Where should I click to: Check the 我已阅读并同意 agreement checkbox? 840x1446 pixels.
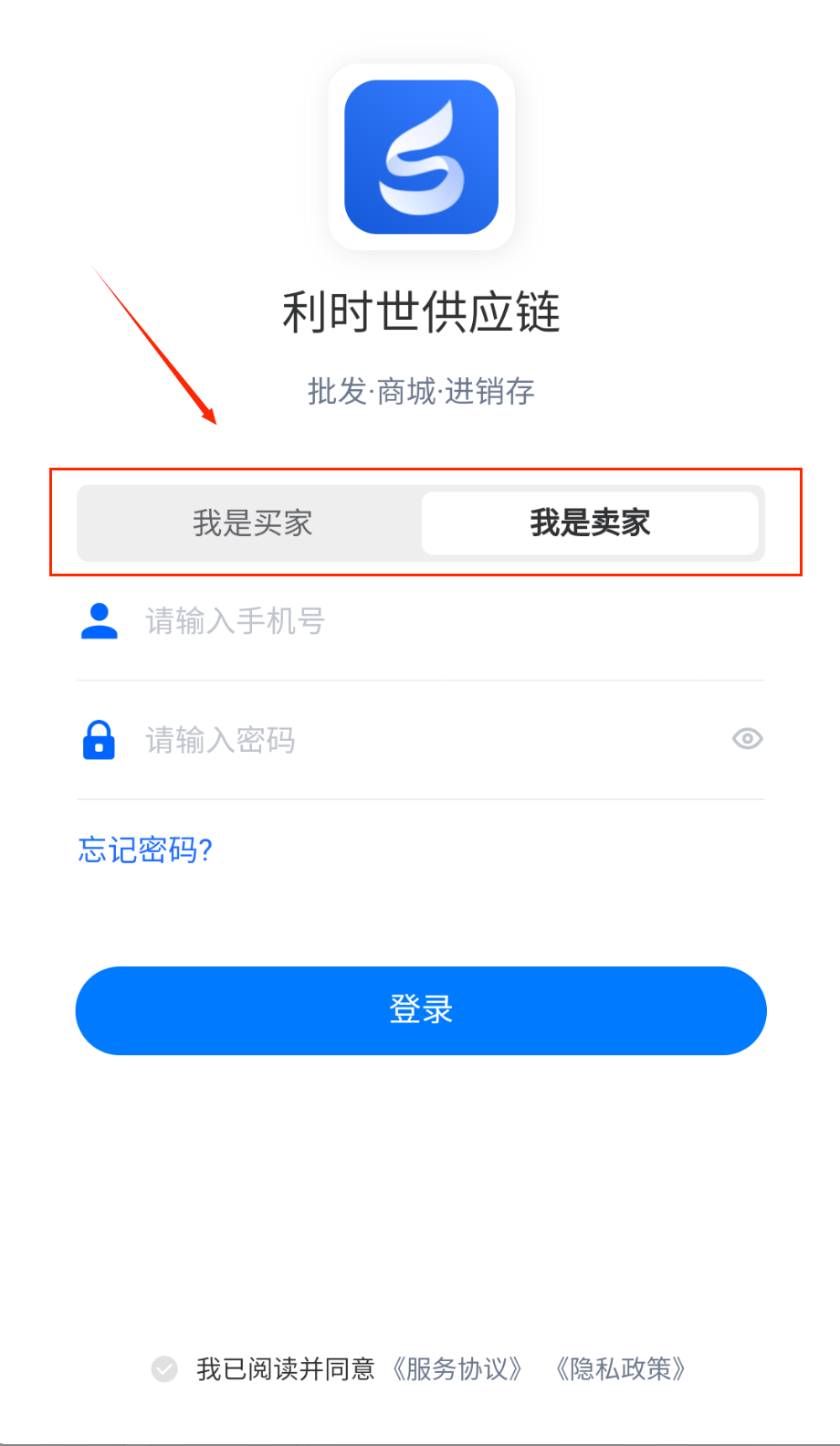[164, 1369]
